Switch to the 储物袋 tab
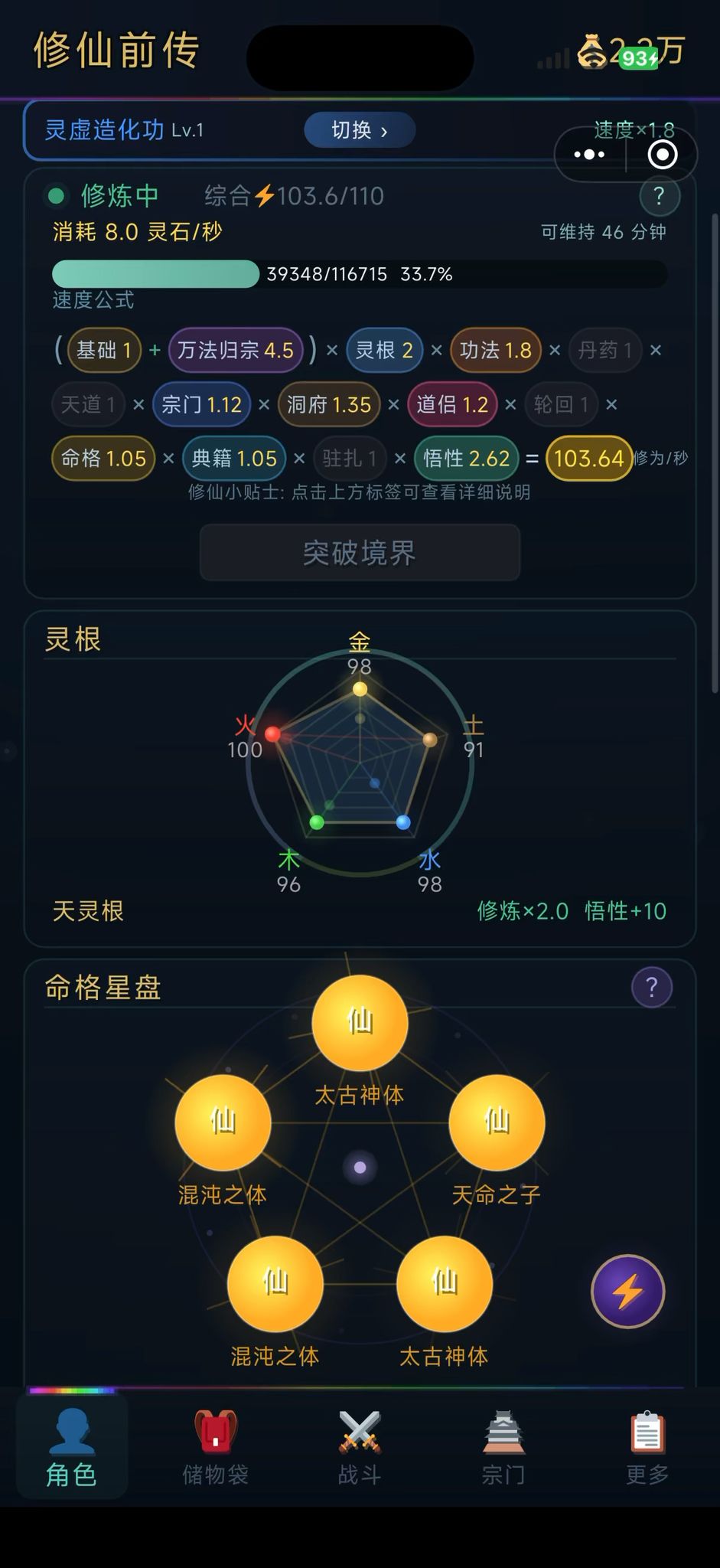The width and height of the screenshot is (720, 1568). pyautogui.click(x=216, y=1447)
